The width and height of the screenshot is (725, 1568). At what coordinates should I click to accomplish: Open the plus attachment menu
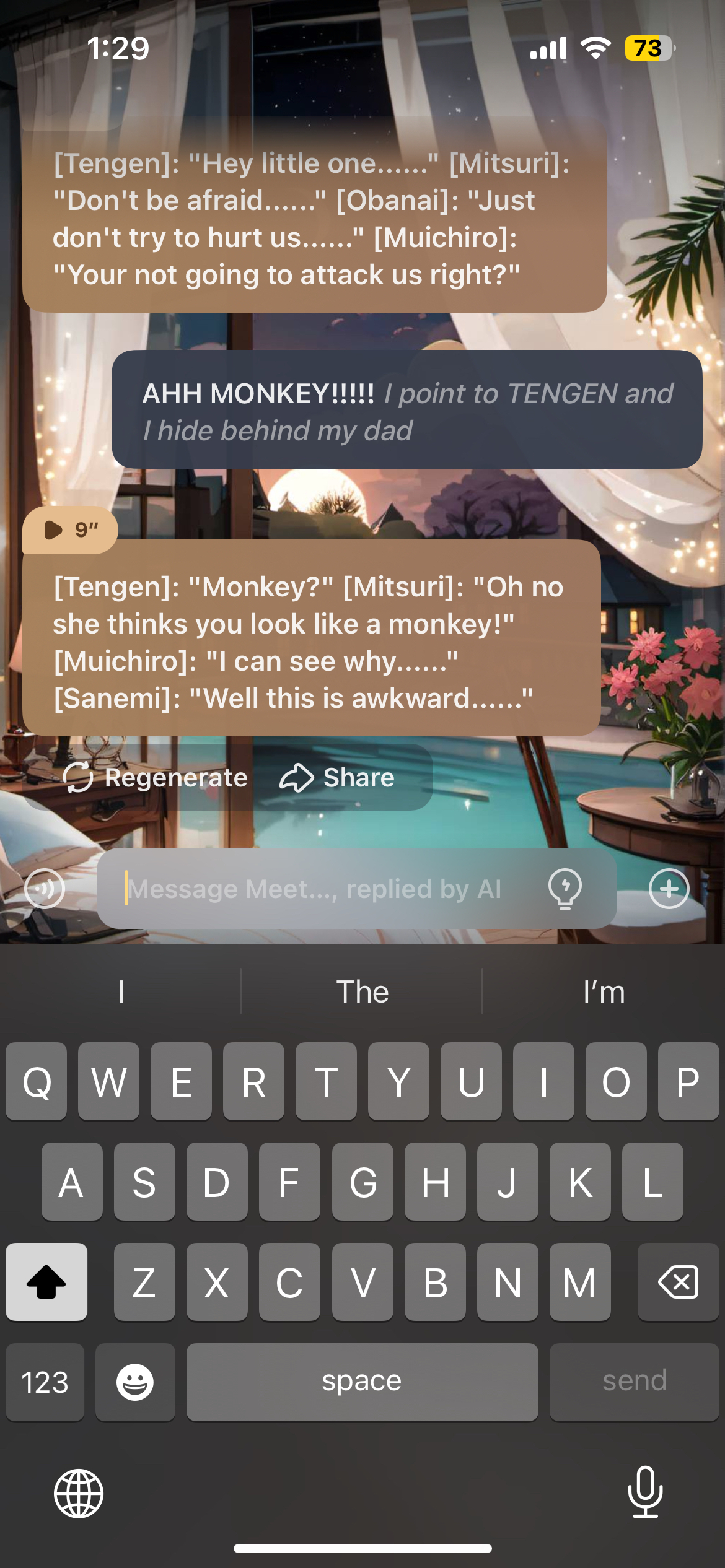click(669, 889)
